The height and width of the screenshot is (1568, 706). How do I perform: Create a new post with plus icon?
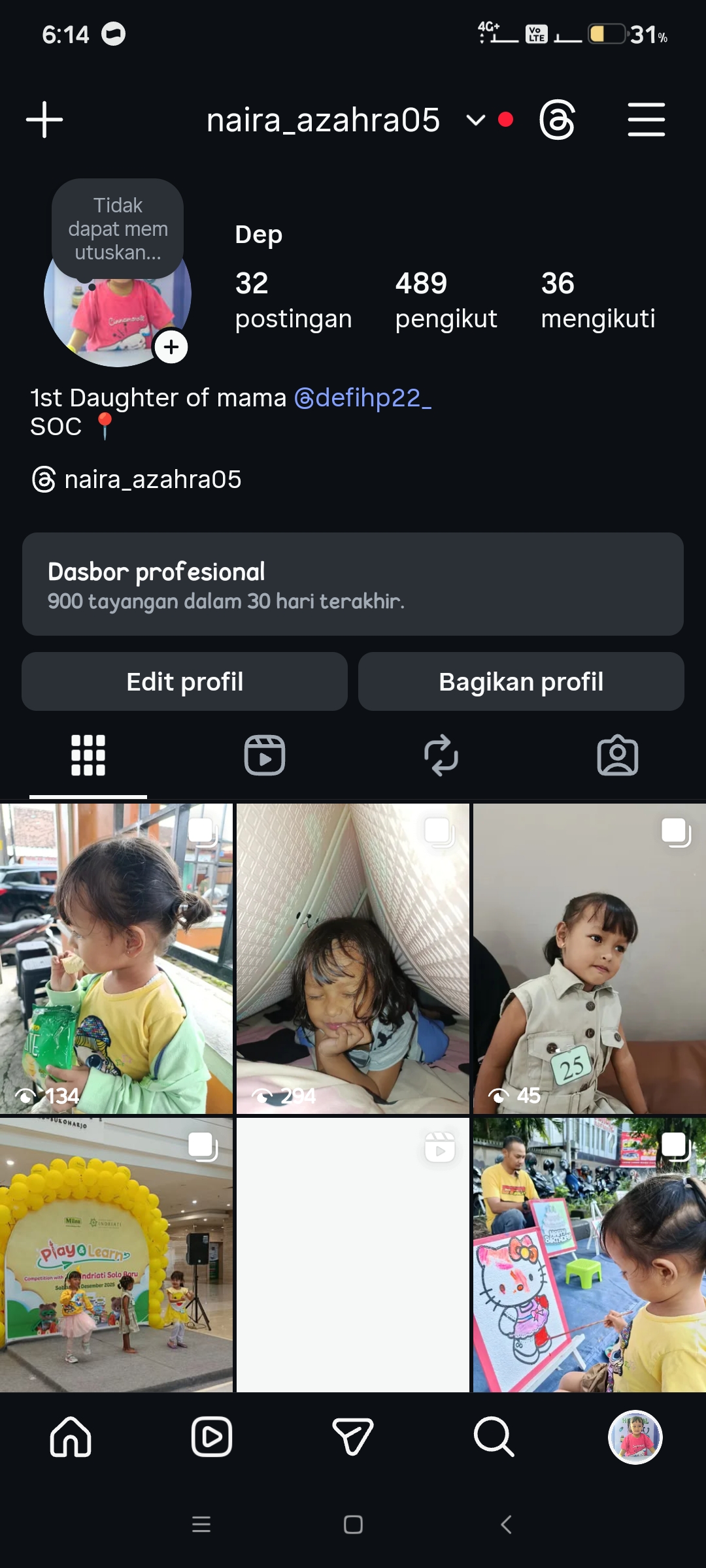coord(44,120)
